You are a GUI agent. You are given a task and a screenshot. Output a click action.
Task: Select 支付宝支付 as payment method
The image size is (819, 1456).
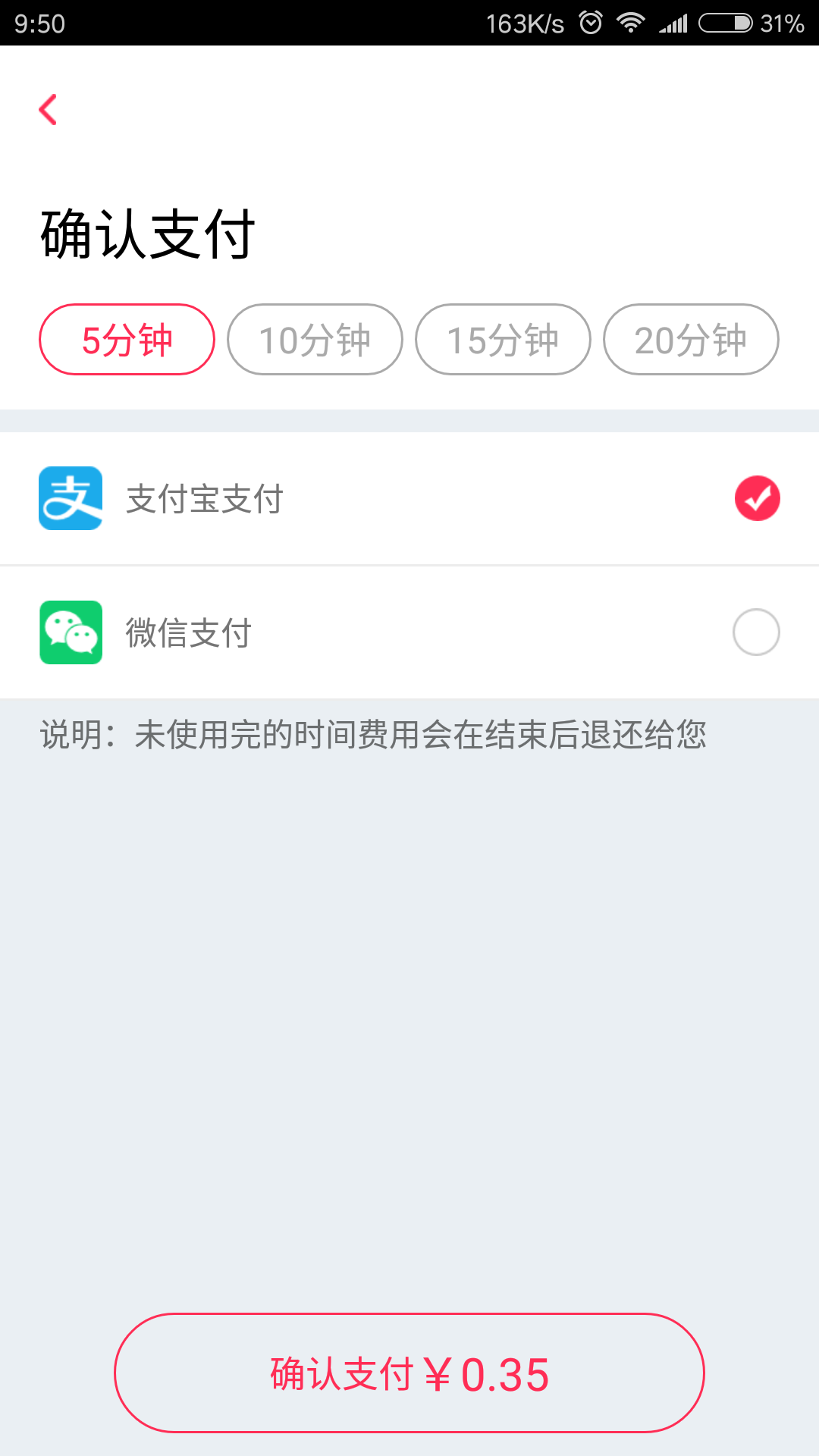click(x=409, y=498)
